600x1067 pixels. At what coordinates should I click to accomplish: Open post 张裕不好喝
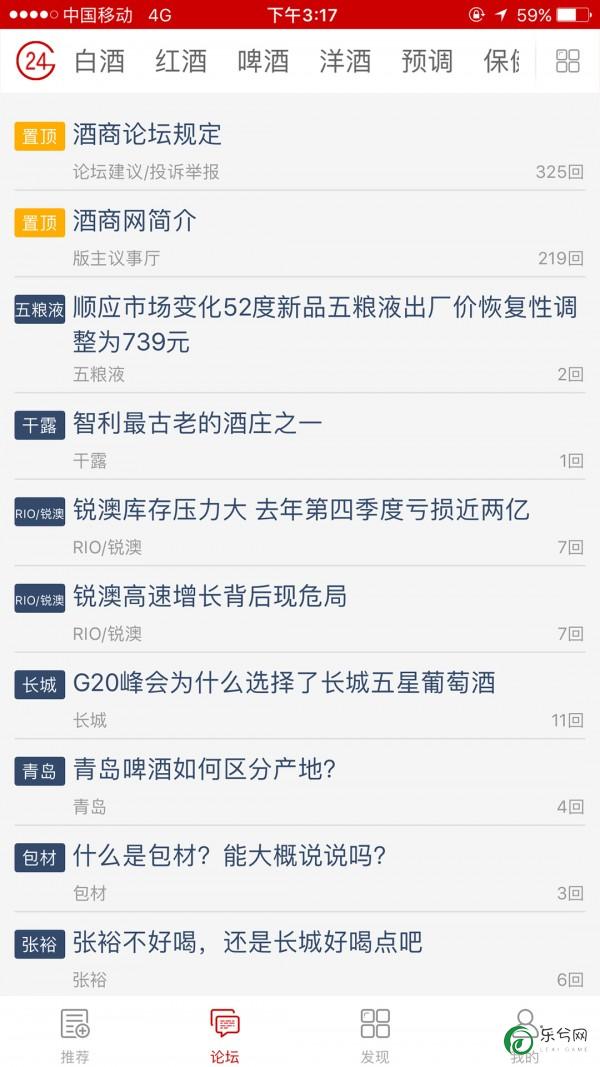[x=299, y=956]
